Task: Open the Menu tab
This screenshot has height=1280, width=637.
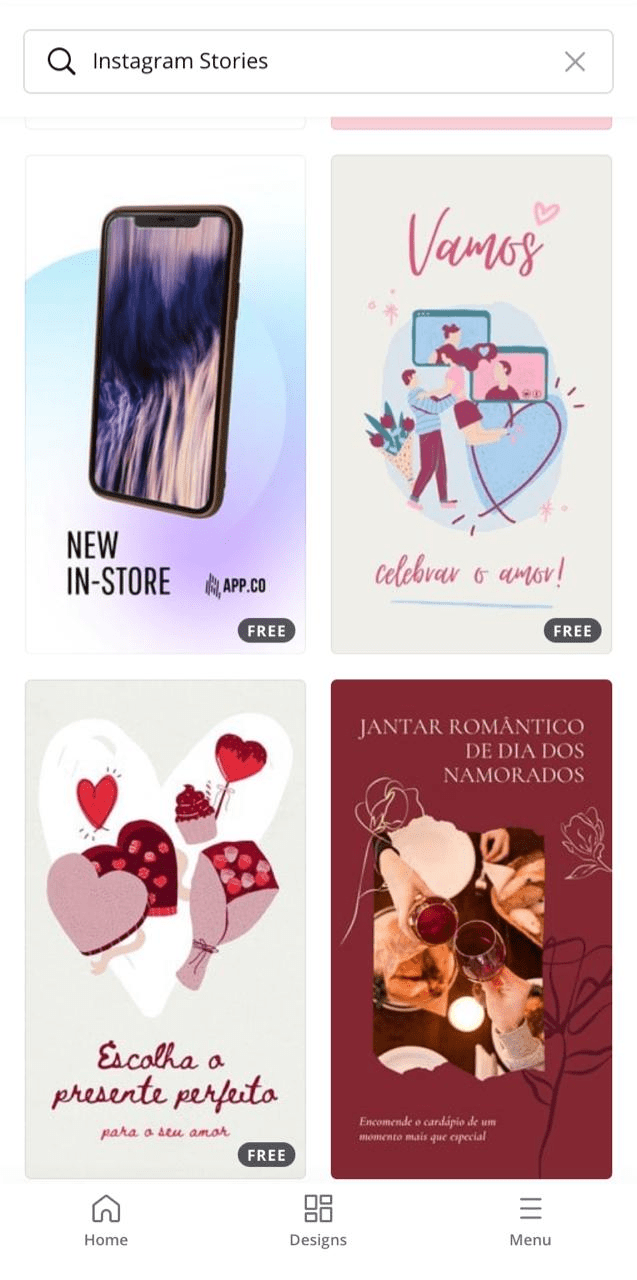Action: tap(530, 1221)
